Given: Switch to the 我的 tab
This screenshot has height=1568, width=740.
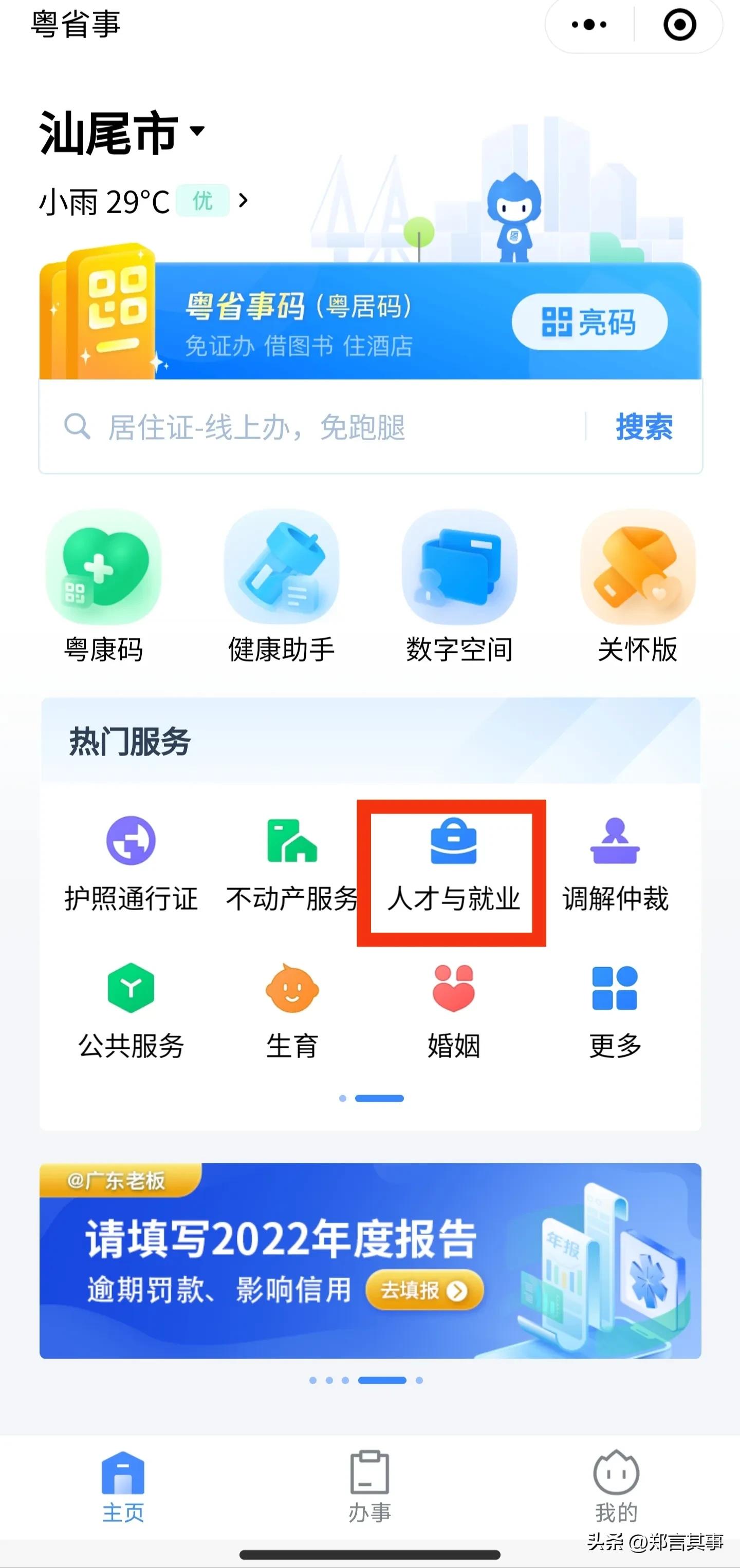Looking at the screenshot, I should (615, 1485).
